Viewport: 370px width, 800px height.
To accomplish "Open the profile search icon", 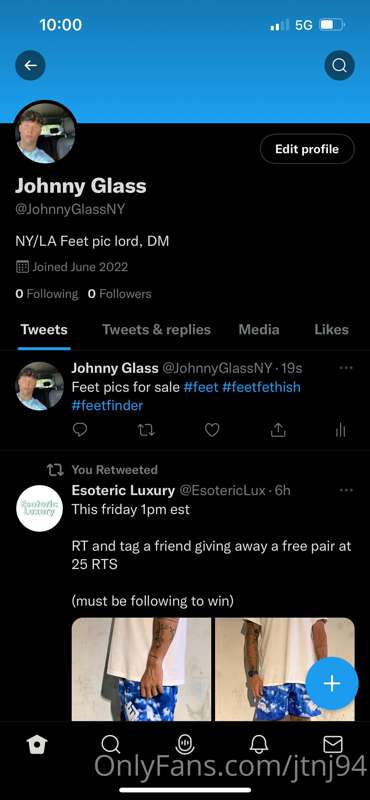I will pyautogui.click(x=339, y=65).
